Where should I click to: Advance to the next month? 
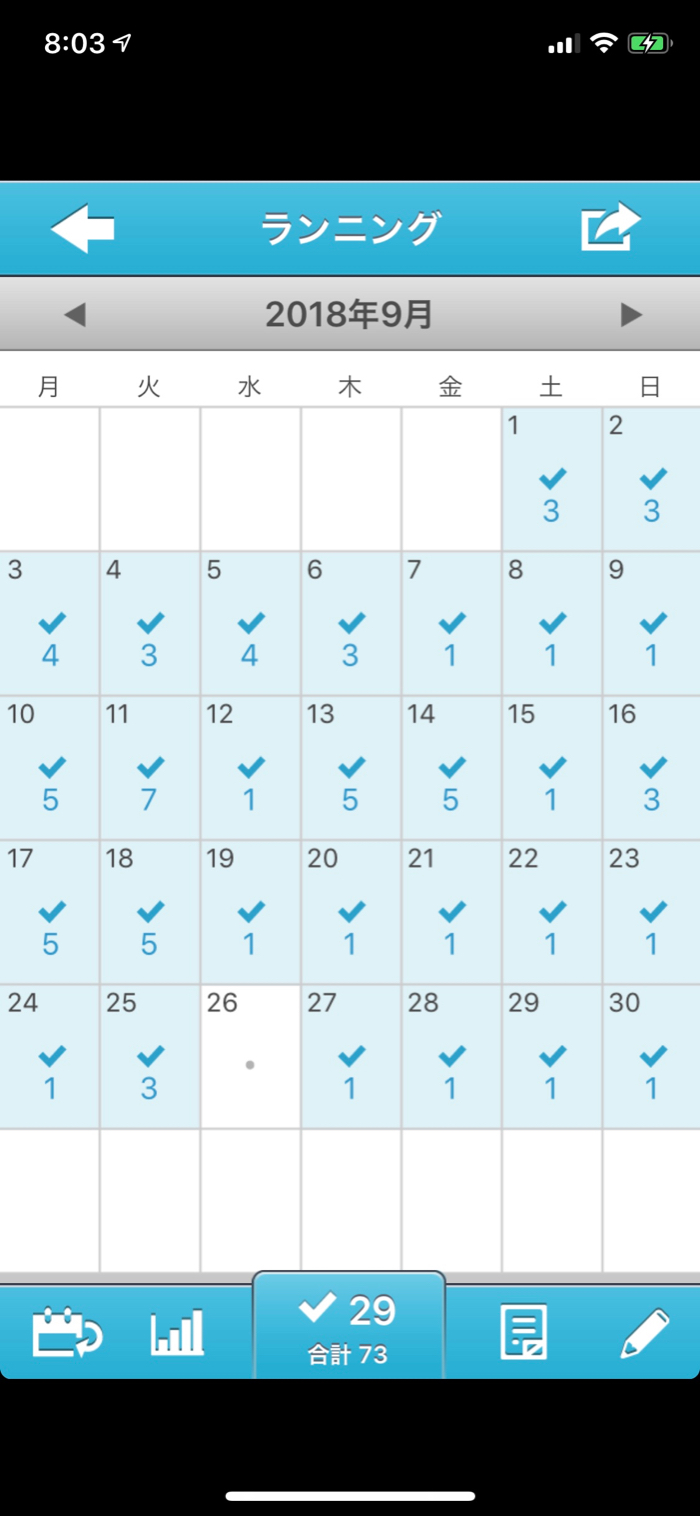631,315
